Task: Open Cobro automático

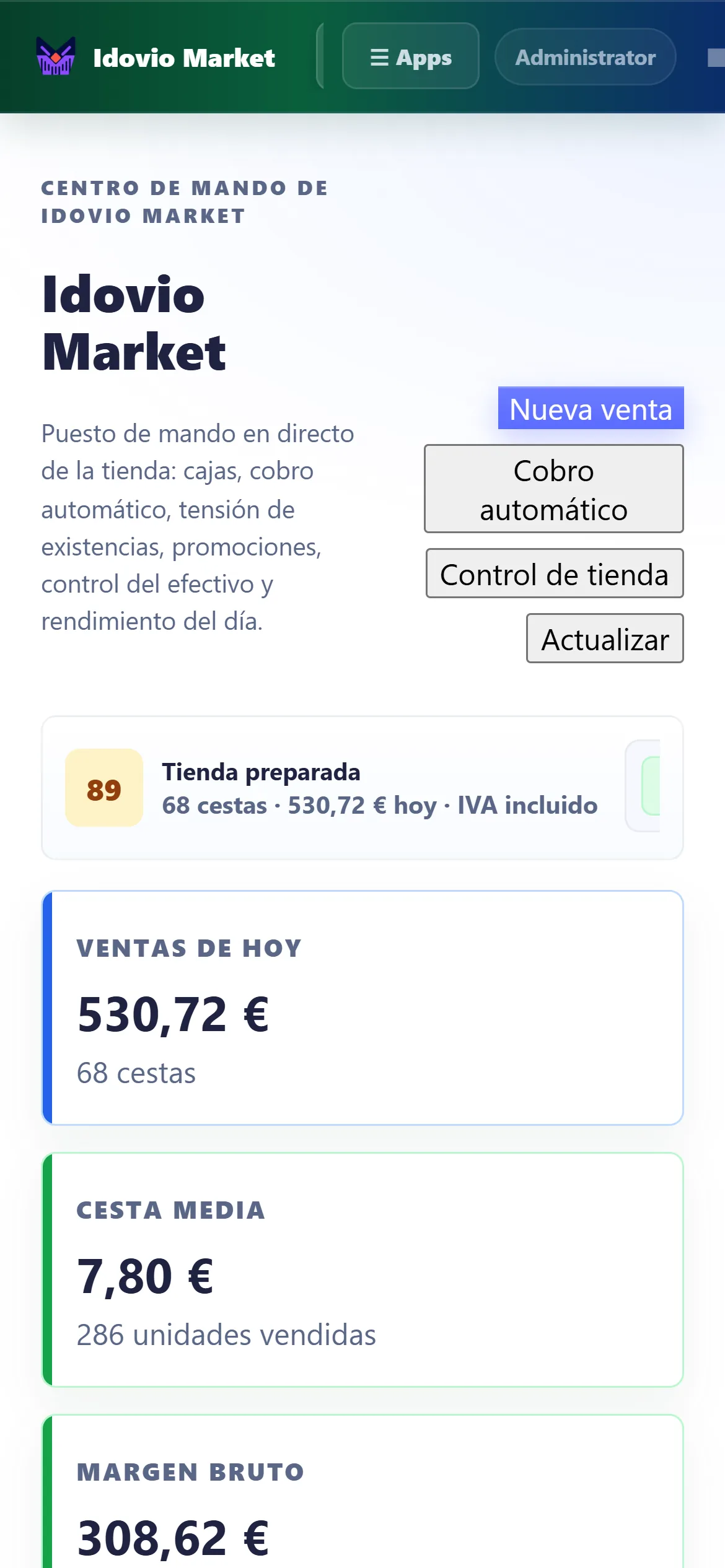Action: tap(553, 489)
